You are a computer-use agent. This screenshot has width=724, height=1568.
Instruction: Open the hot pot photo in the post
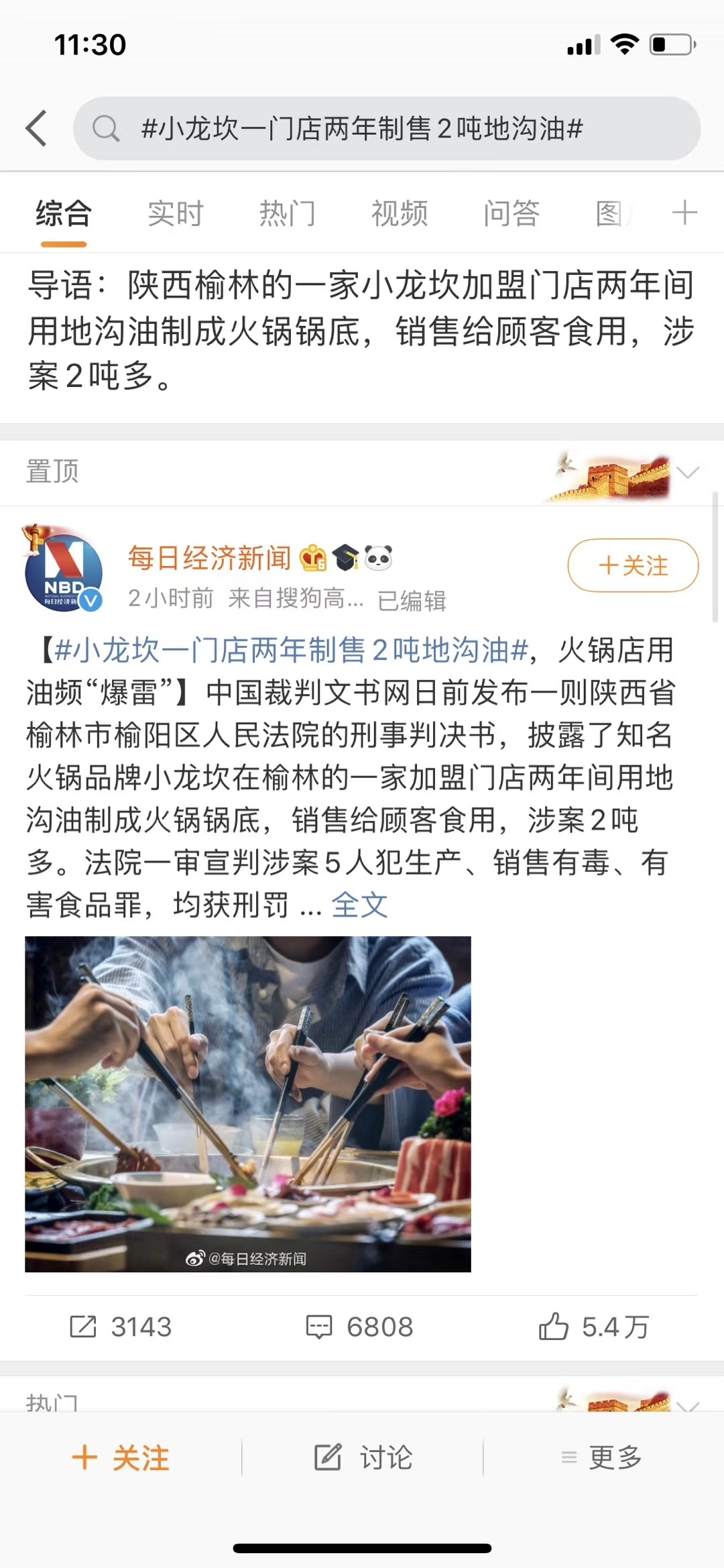click(248, 1104)
